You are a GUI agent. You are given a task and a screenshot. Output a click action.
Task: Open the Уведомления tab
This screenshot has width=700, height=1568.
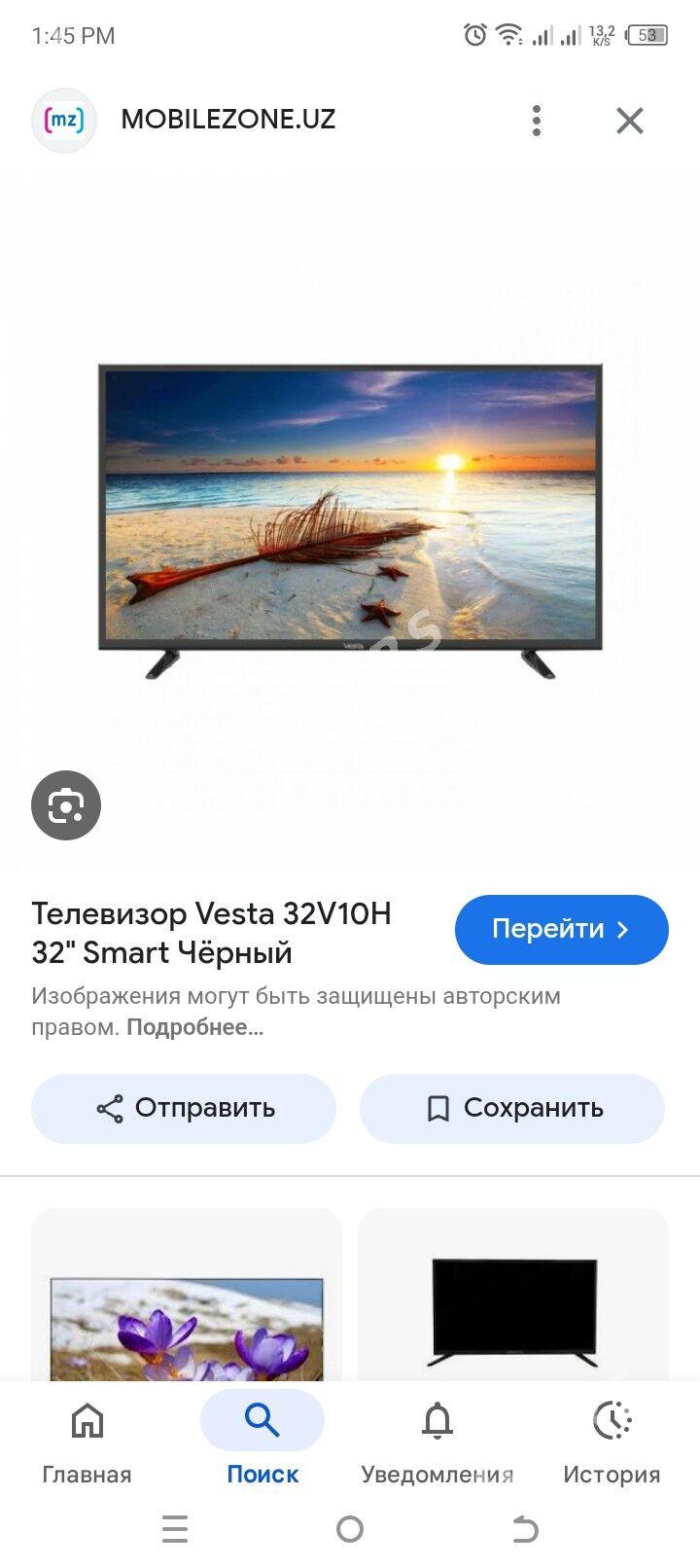pyautogui.click(x=437, y=1443)
